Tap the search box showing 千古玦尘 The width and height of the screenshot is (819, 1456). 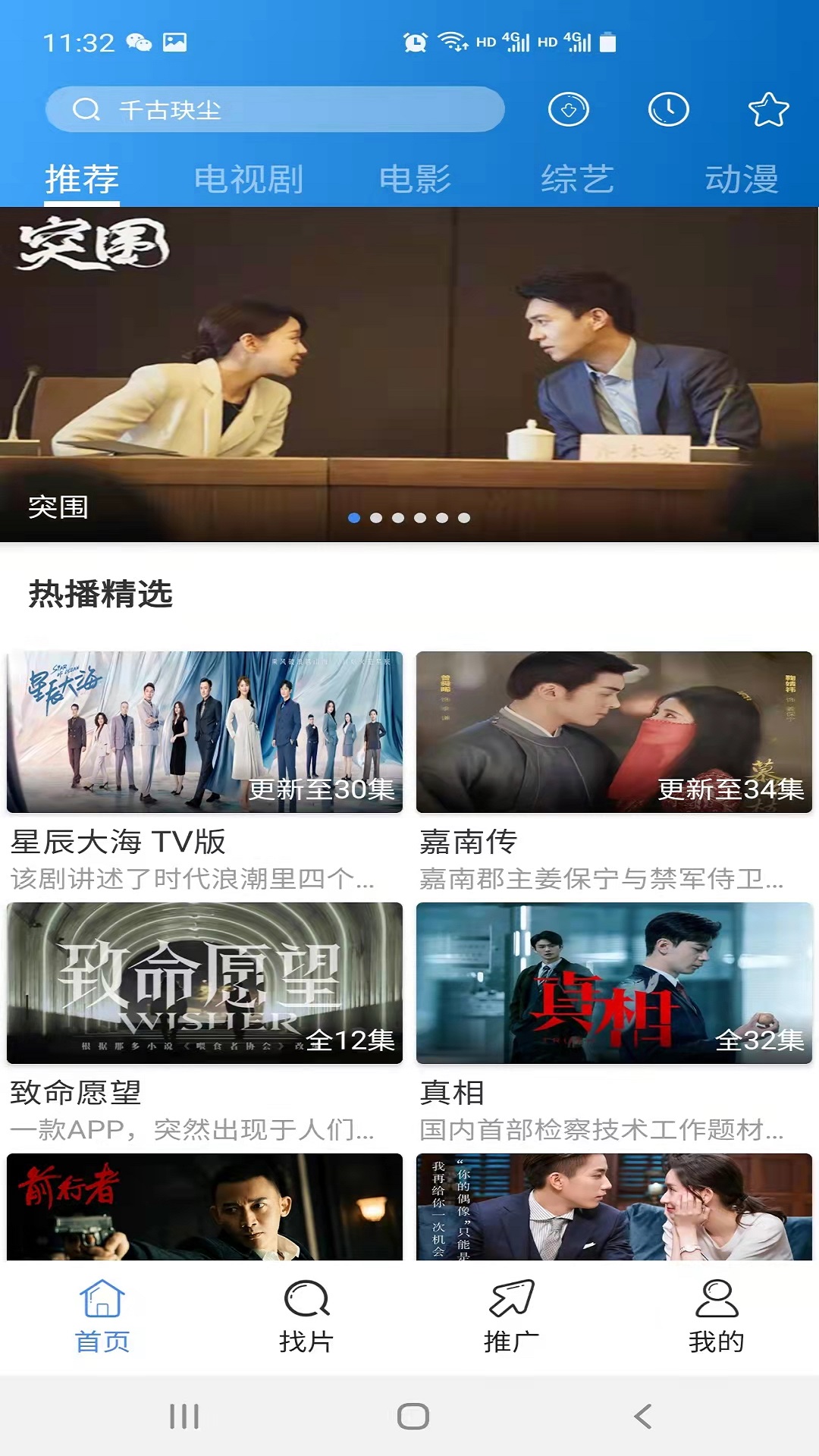(275, 110)
